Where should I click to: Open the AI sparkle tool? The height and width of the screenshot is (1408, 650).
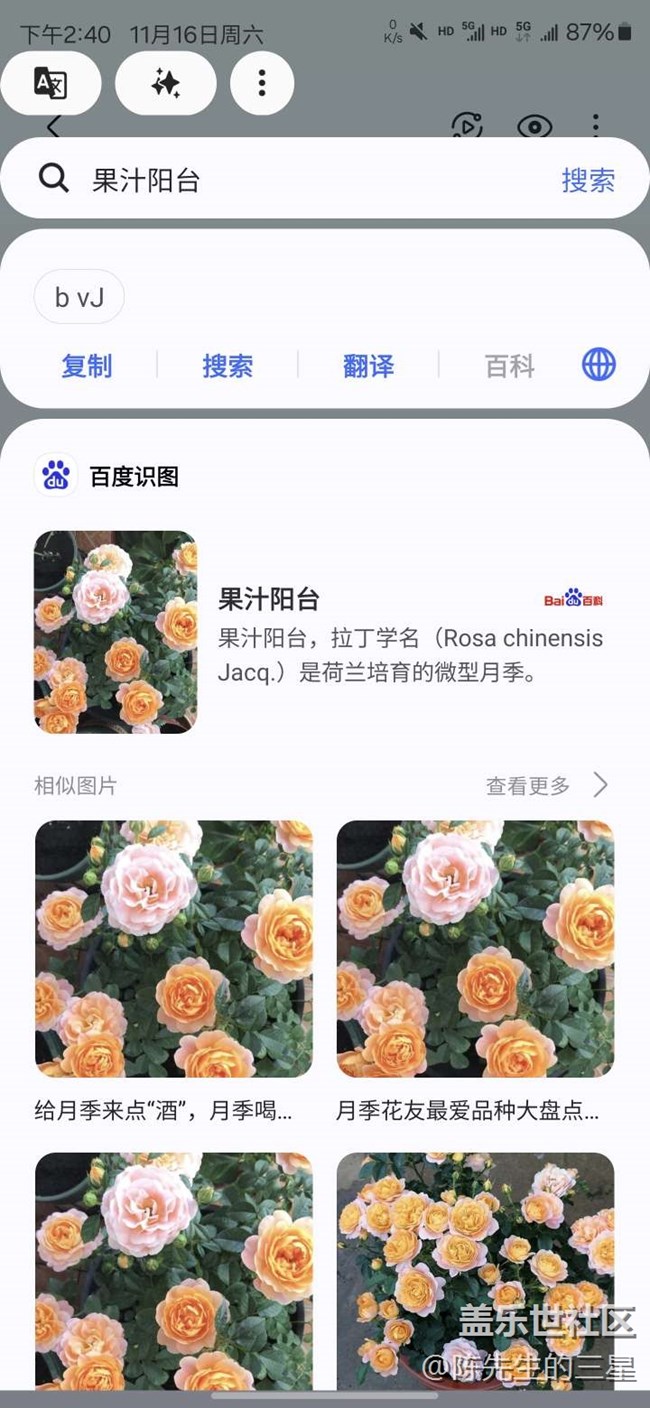[165, 83]
